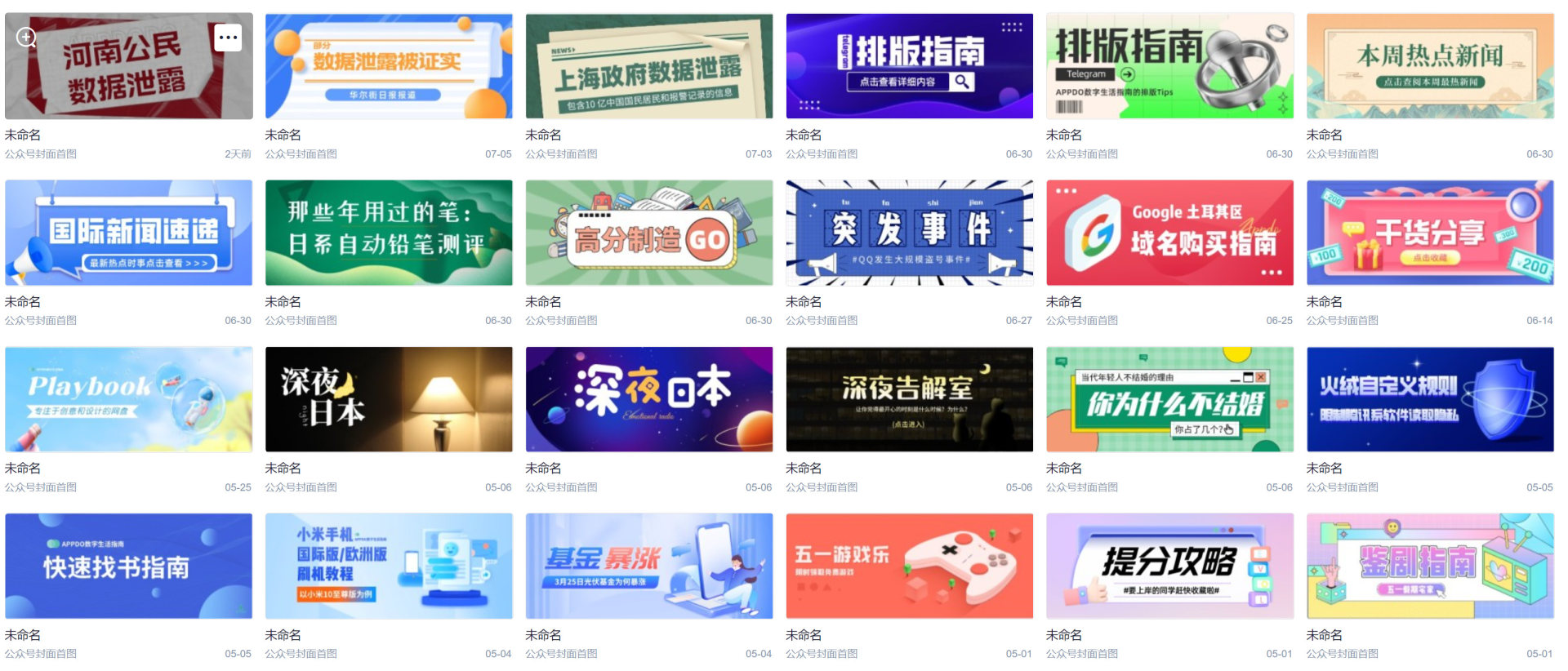The image size is (1568, 671).
Task: Open the 日系自动铅笔测评 cover design
Action: (x=389, y=233)
